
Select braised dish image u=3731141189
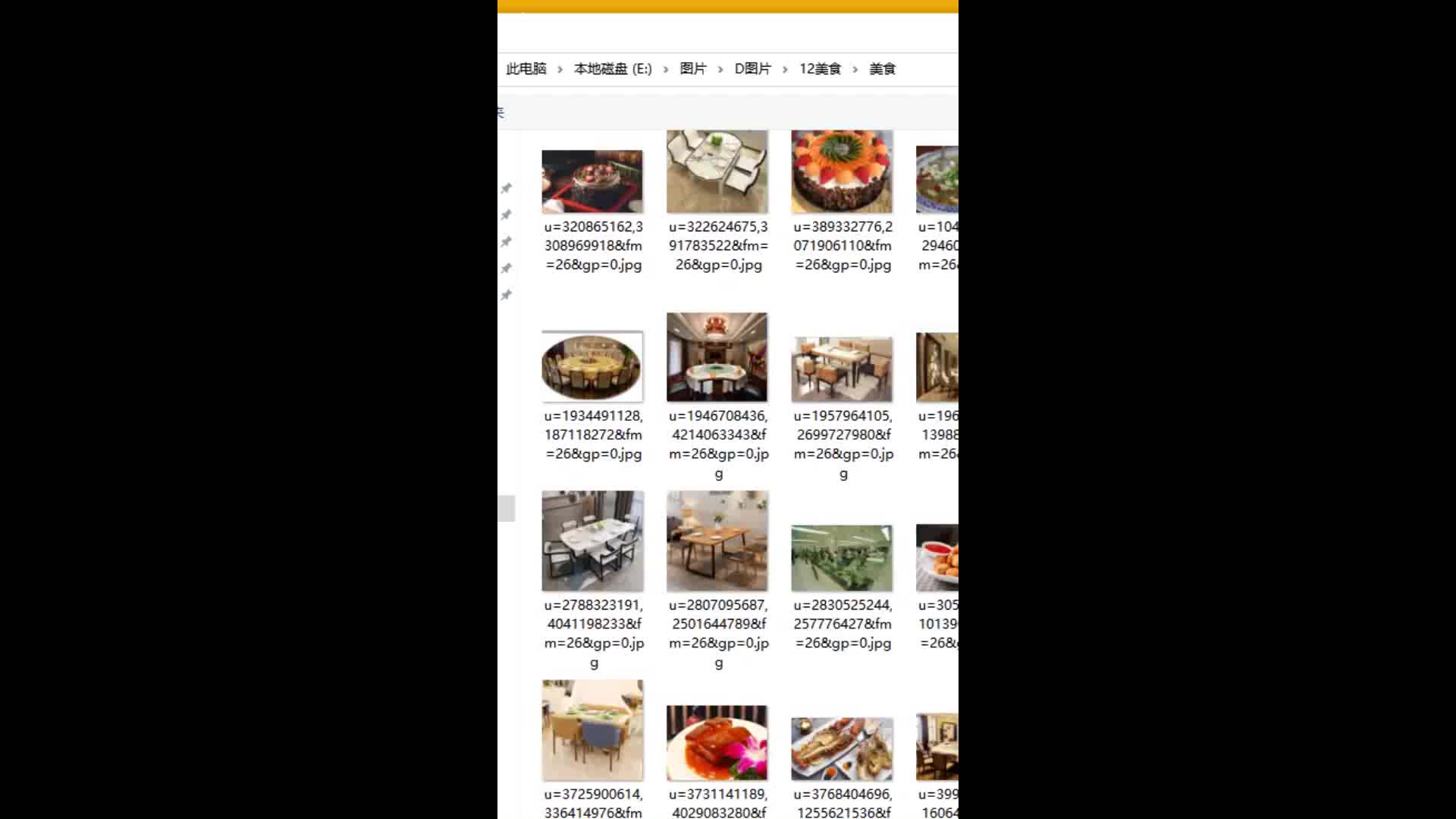click(x=717, y=743)
